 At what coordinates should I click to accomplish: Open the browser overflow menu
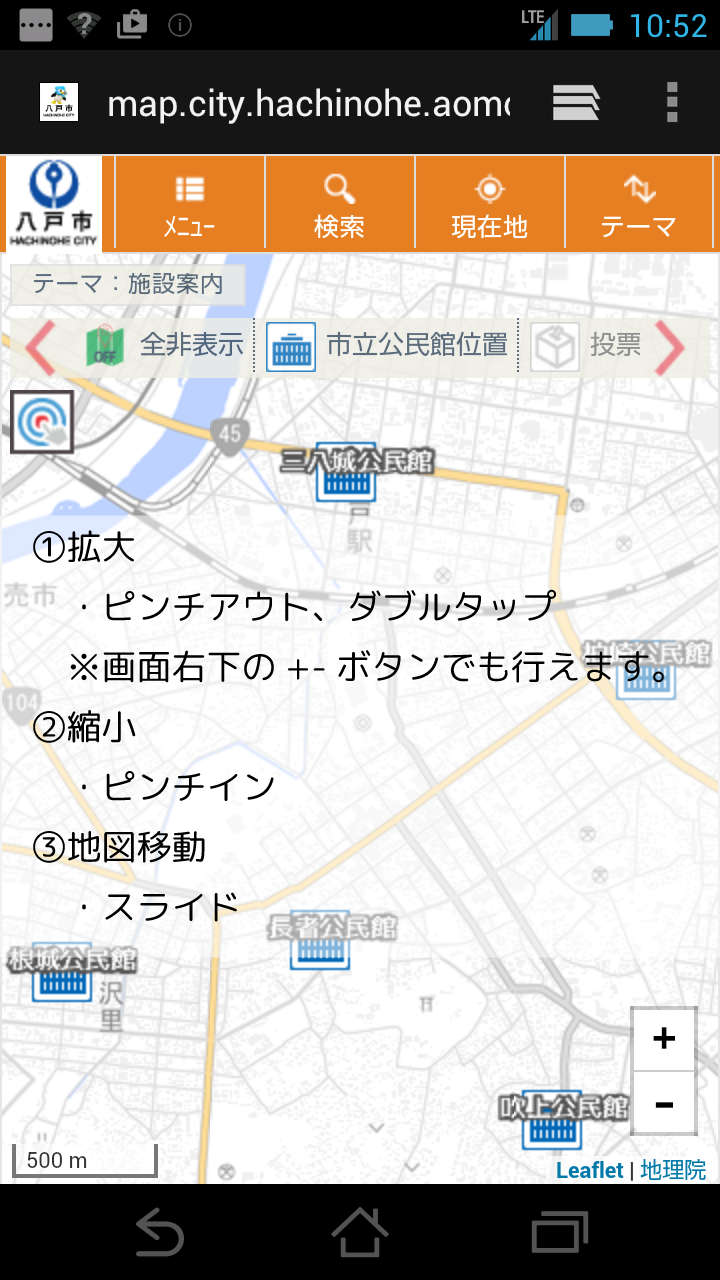point(672,102)
